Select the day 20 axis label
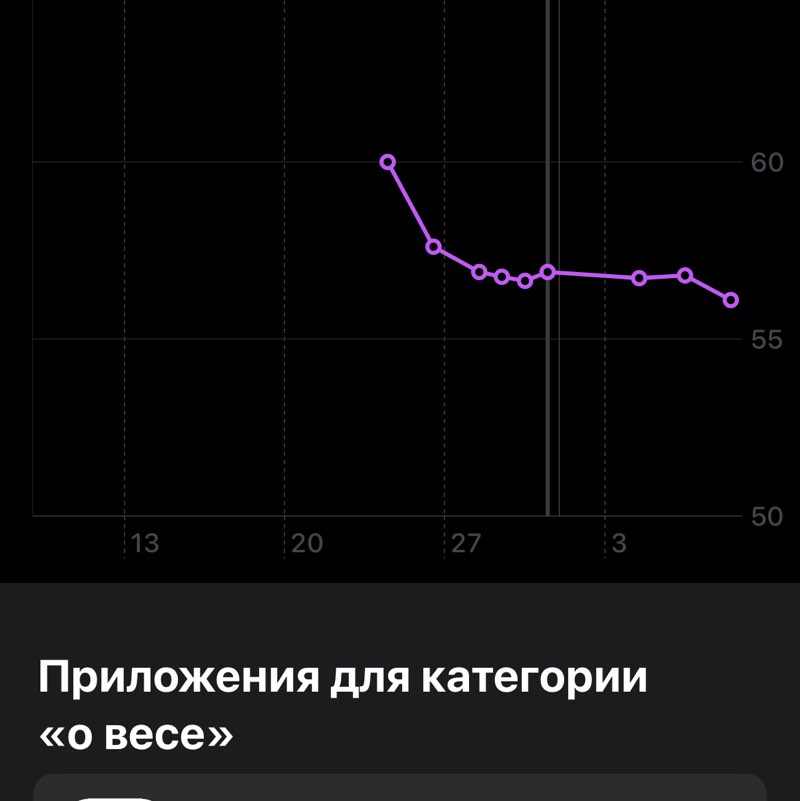The height and width of the screenshot is (801, 800). pos(310,546)
